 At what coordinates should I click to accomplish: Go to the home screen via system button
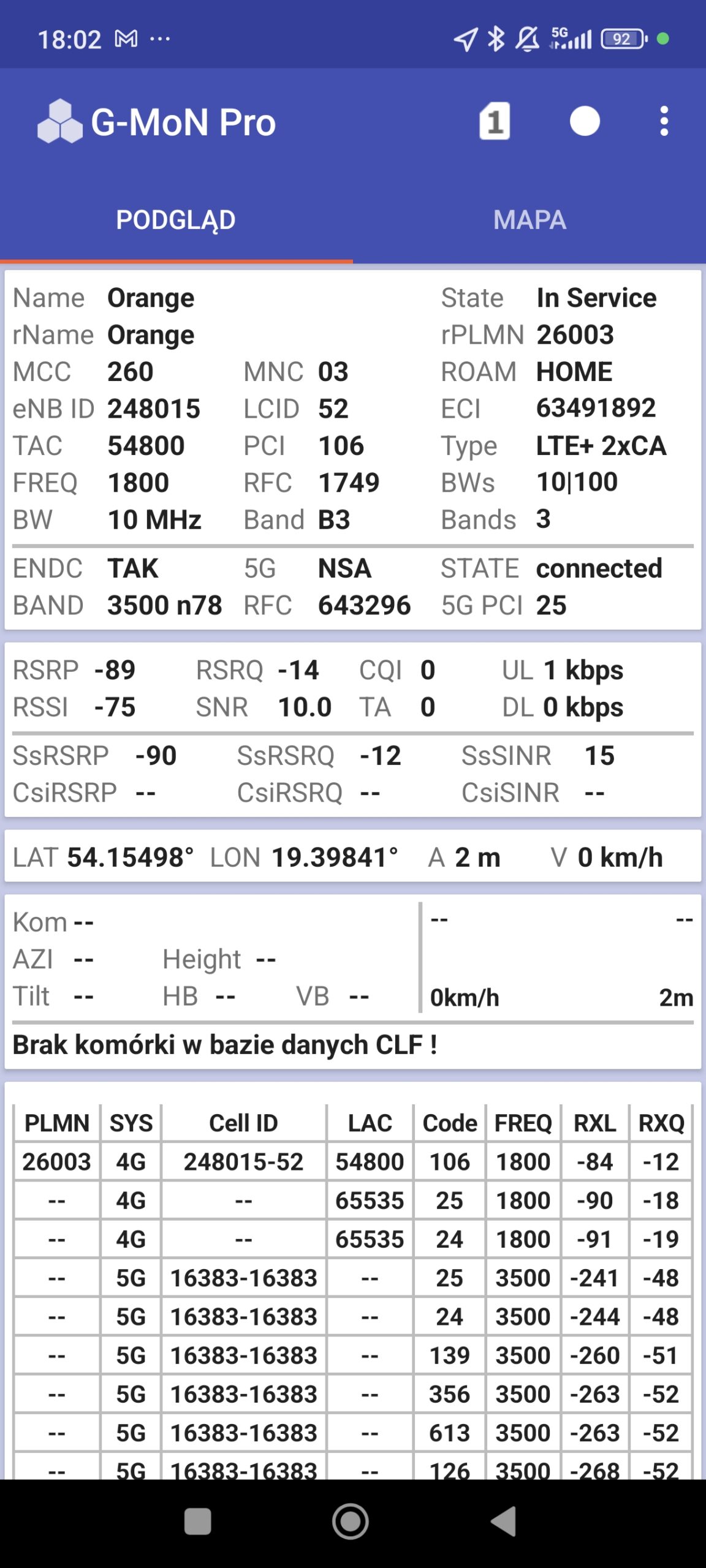point(351,1521)
